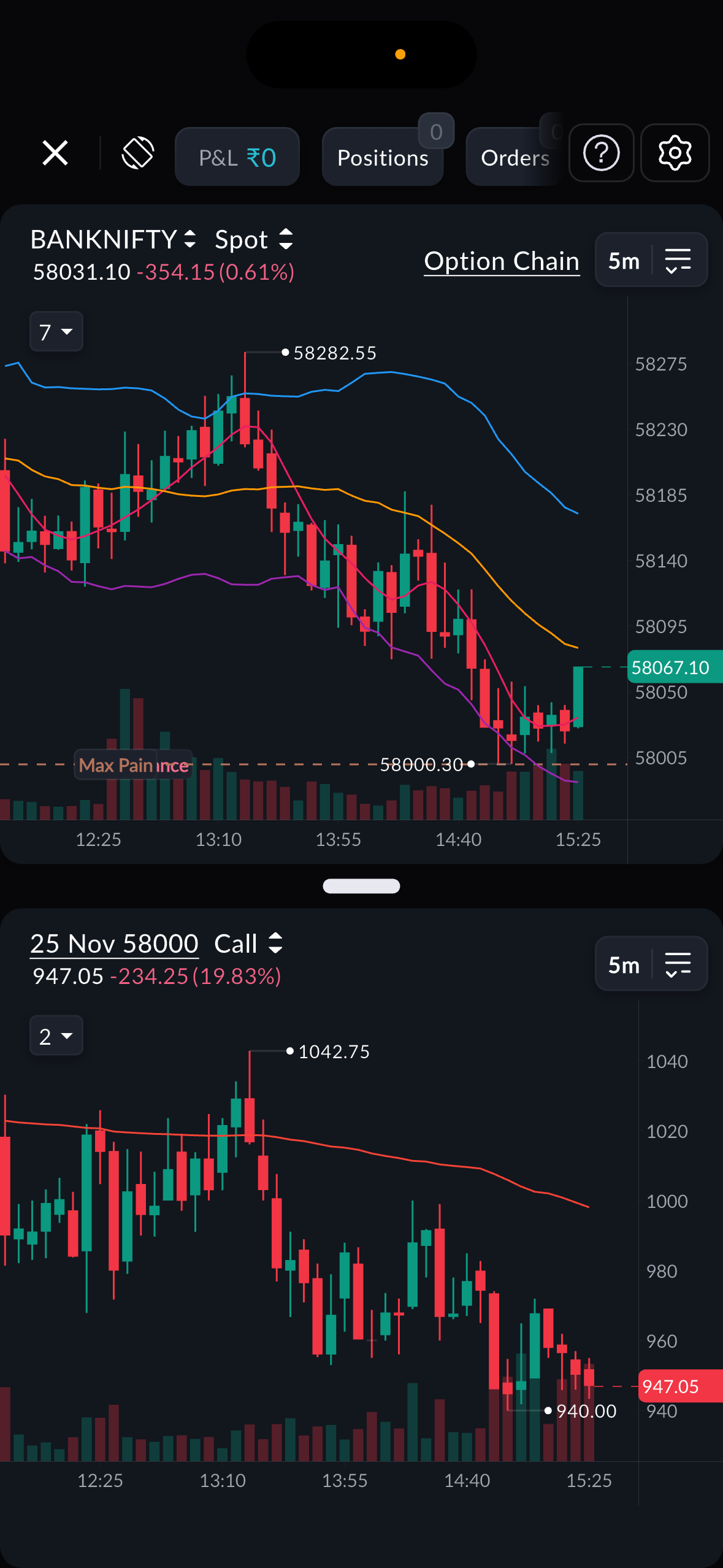Change 5m timeframe on BANKNIFTY chart

pyautogui.click(x=624, y=261)
